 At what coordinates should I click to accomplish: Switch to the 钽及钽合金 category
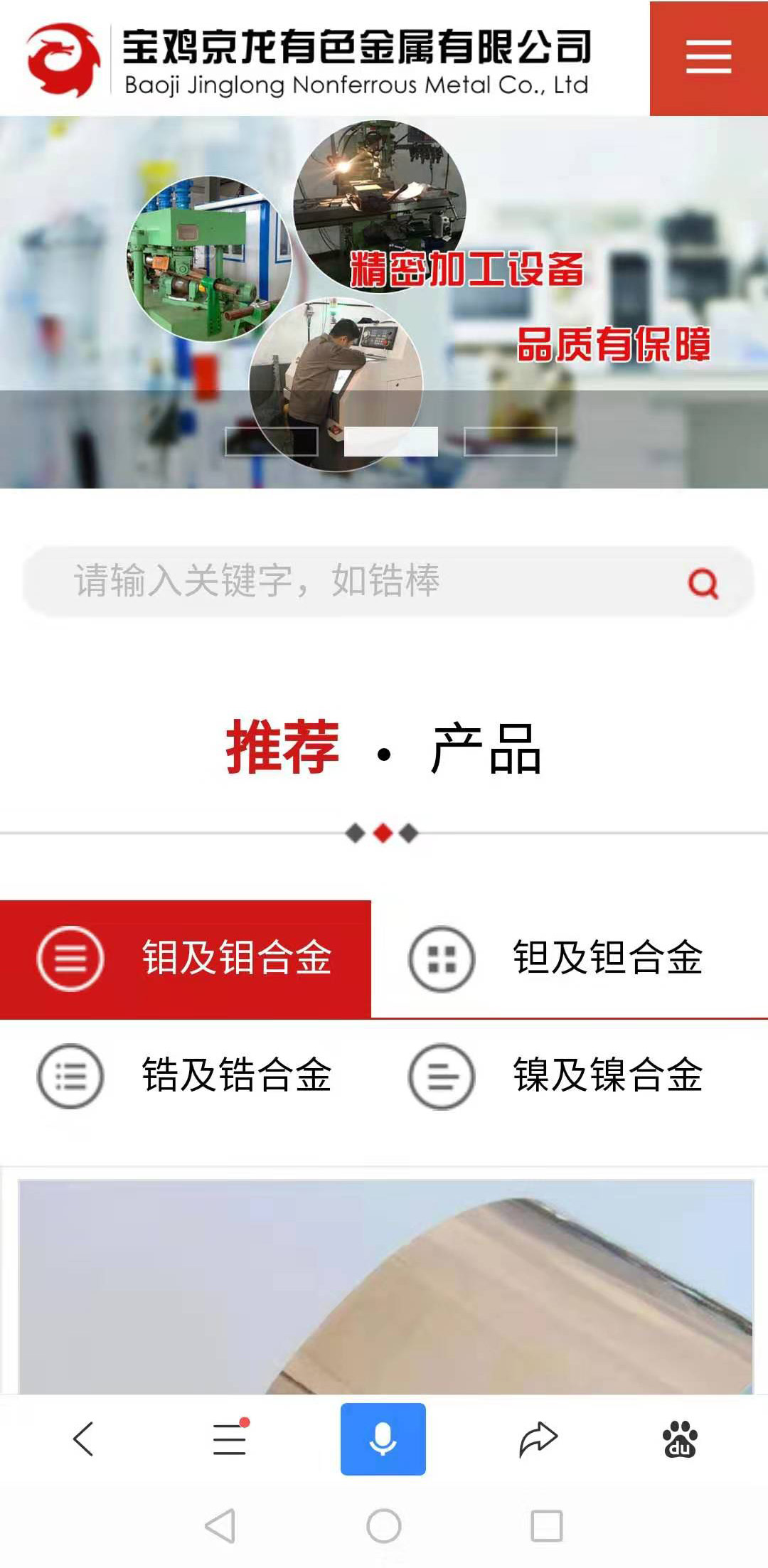coord(569,958)
